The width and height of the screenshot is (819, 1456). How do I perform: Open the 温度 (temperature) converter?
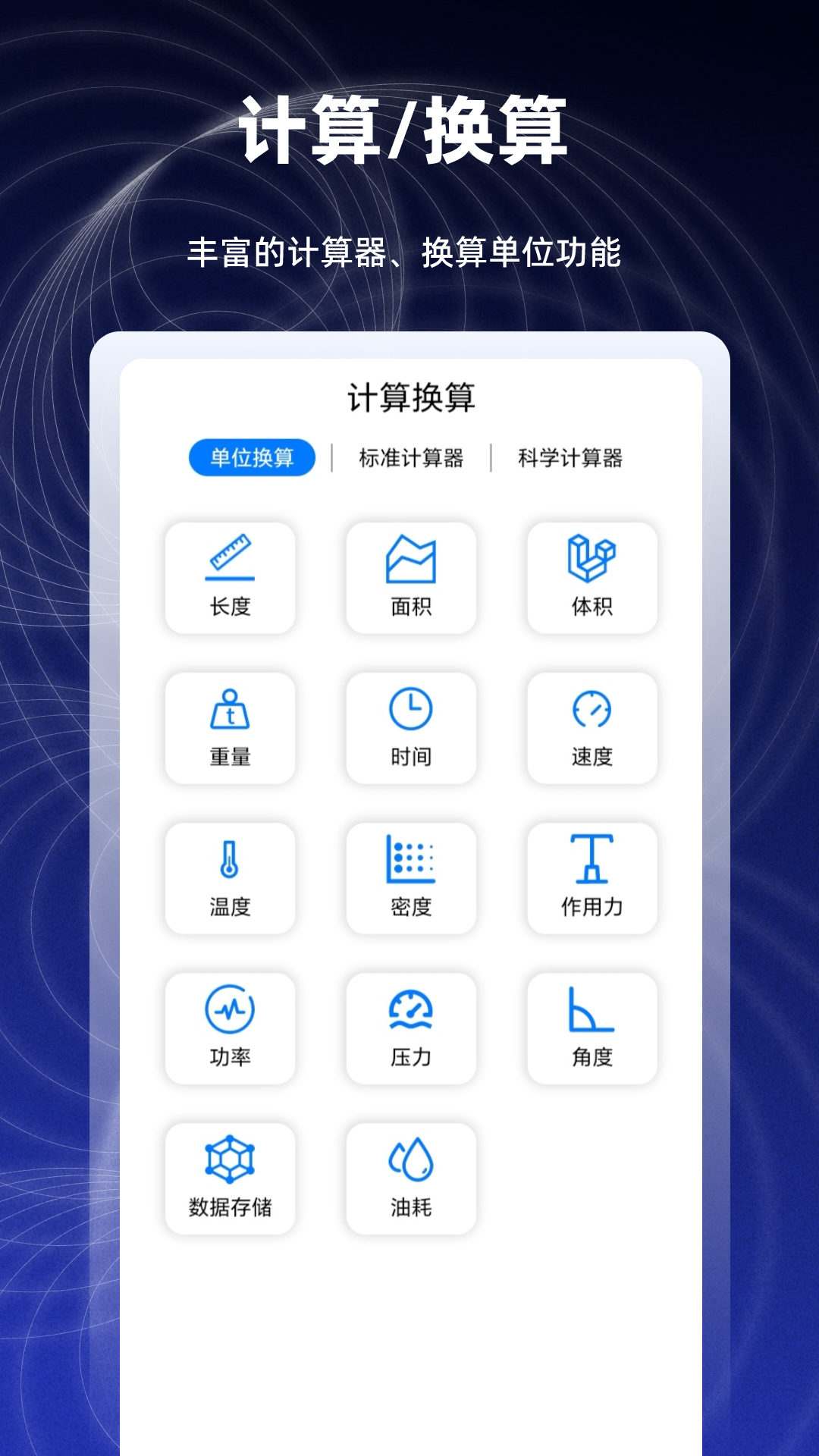[230, 878]
